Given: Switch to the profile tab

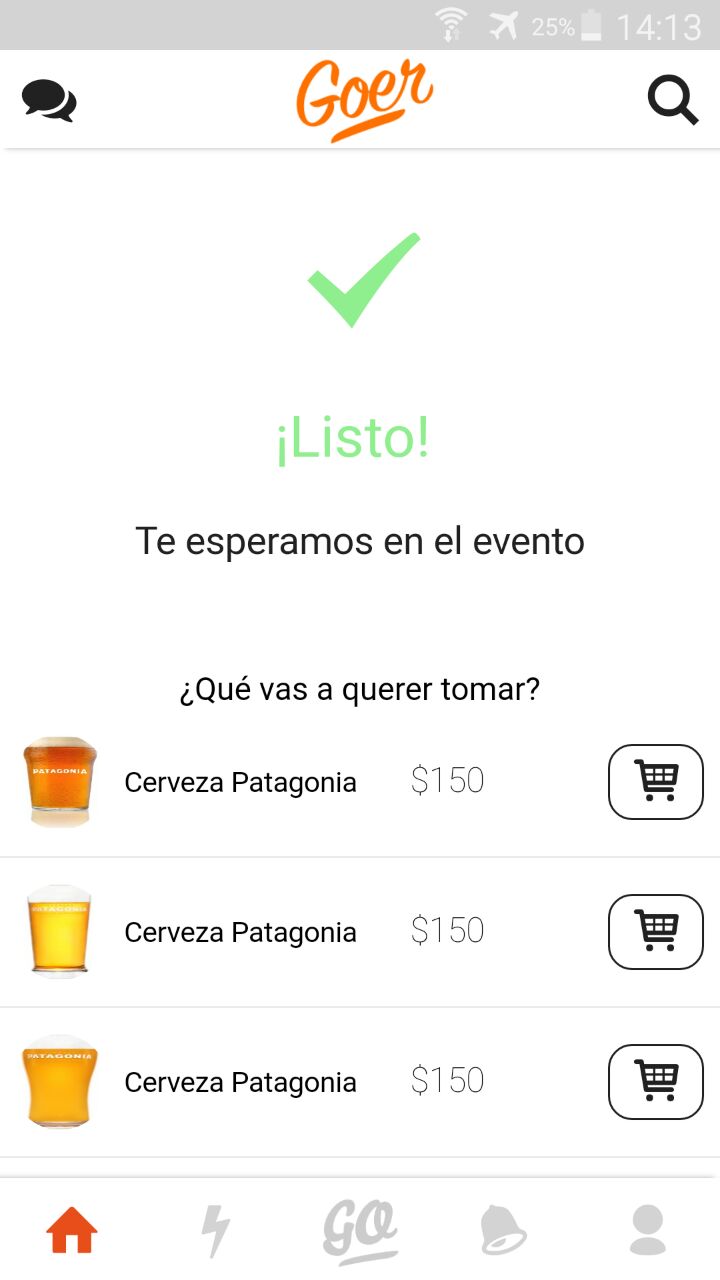Looking at the screenshot, I should click(x=648, y=1230).
